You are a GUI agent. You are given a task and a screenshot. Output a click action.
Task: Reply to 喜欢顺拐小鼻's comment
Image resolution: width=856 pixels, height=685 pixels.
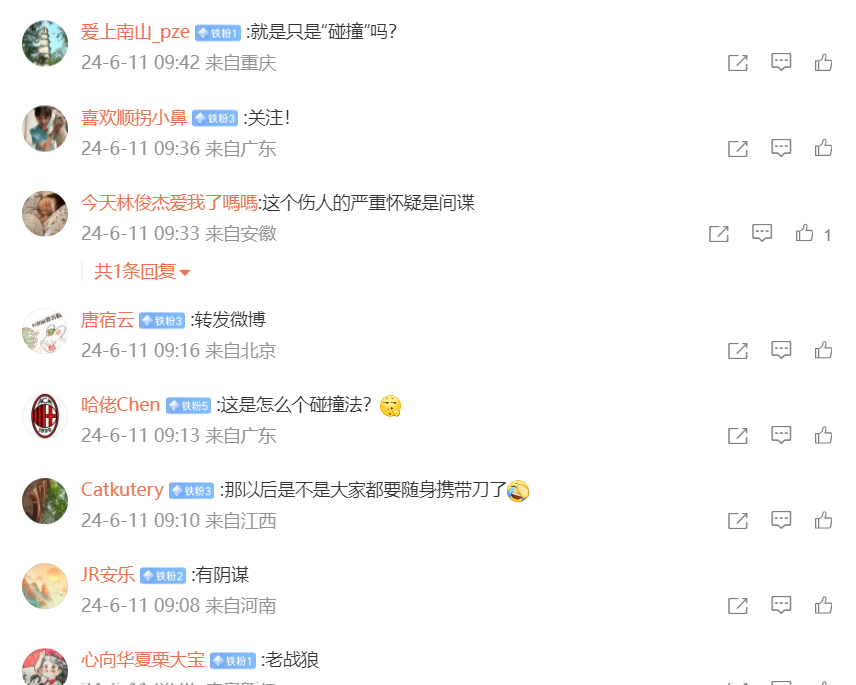781,148
